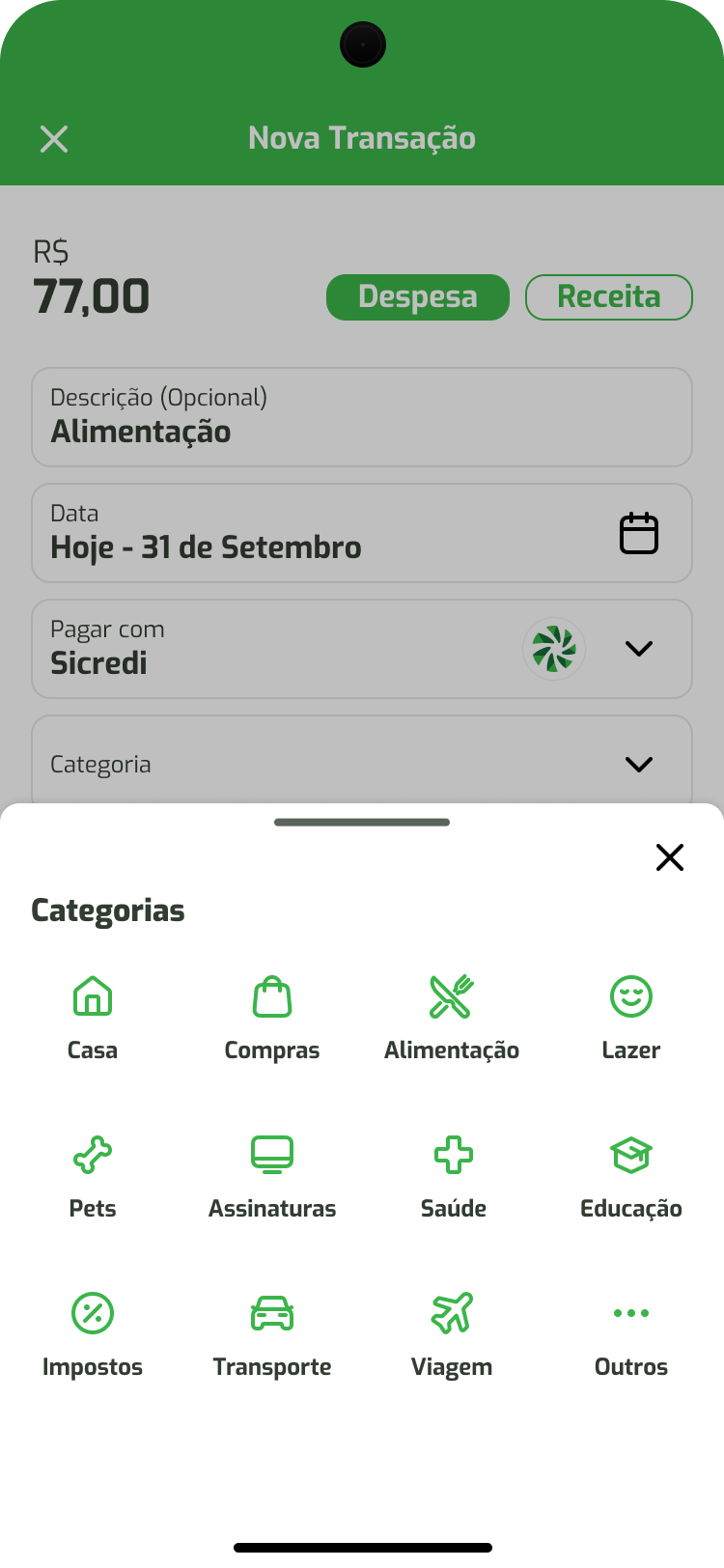Image resolution: width=724 pixels, height=1568 pixels.
Task: Open the calendar date picker
Action: (639, 533)
